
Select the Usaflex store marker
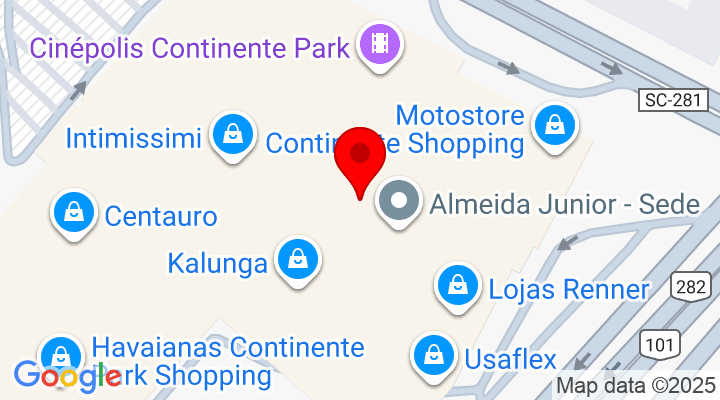[x=435, y=355]
